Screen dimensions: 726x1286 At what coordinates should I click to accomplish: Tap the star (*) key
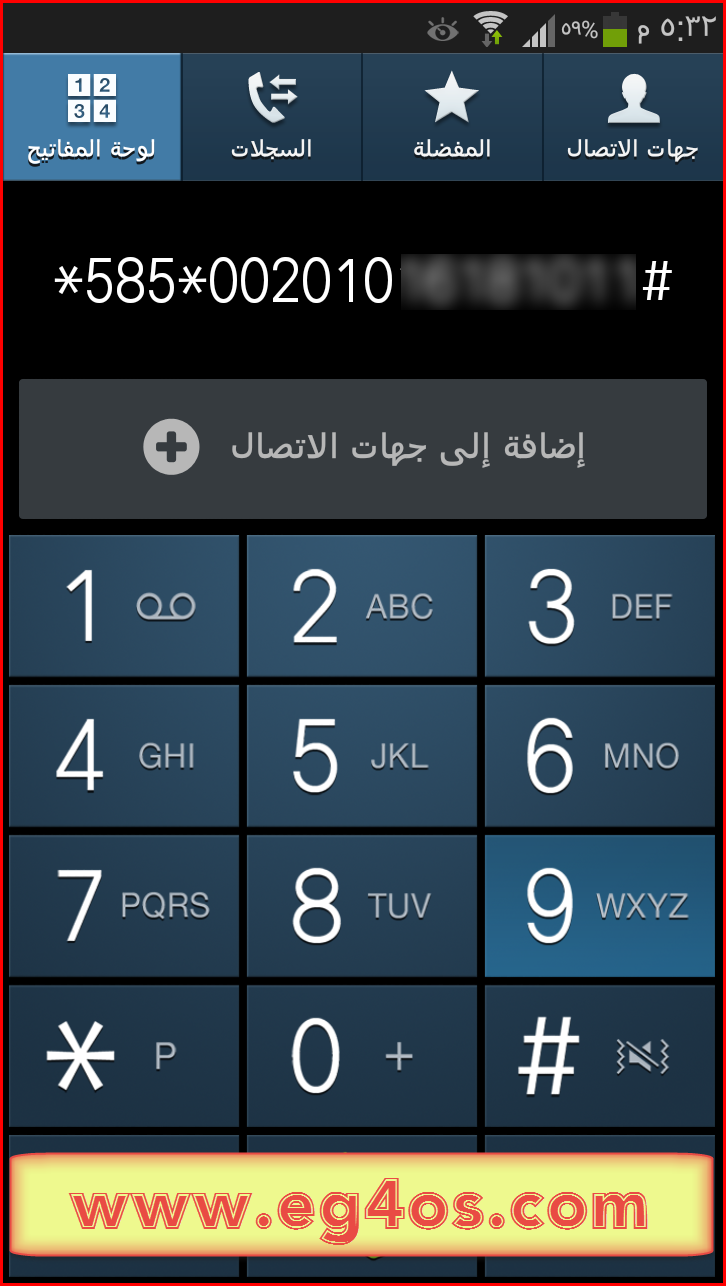124,1056
